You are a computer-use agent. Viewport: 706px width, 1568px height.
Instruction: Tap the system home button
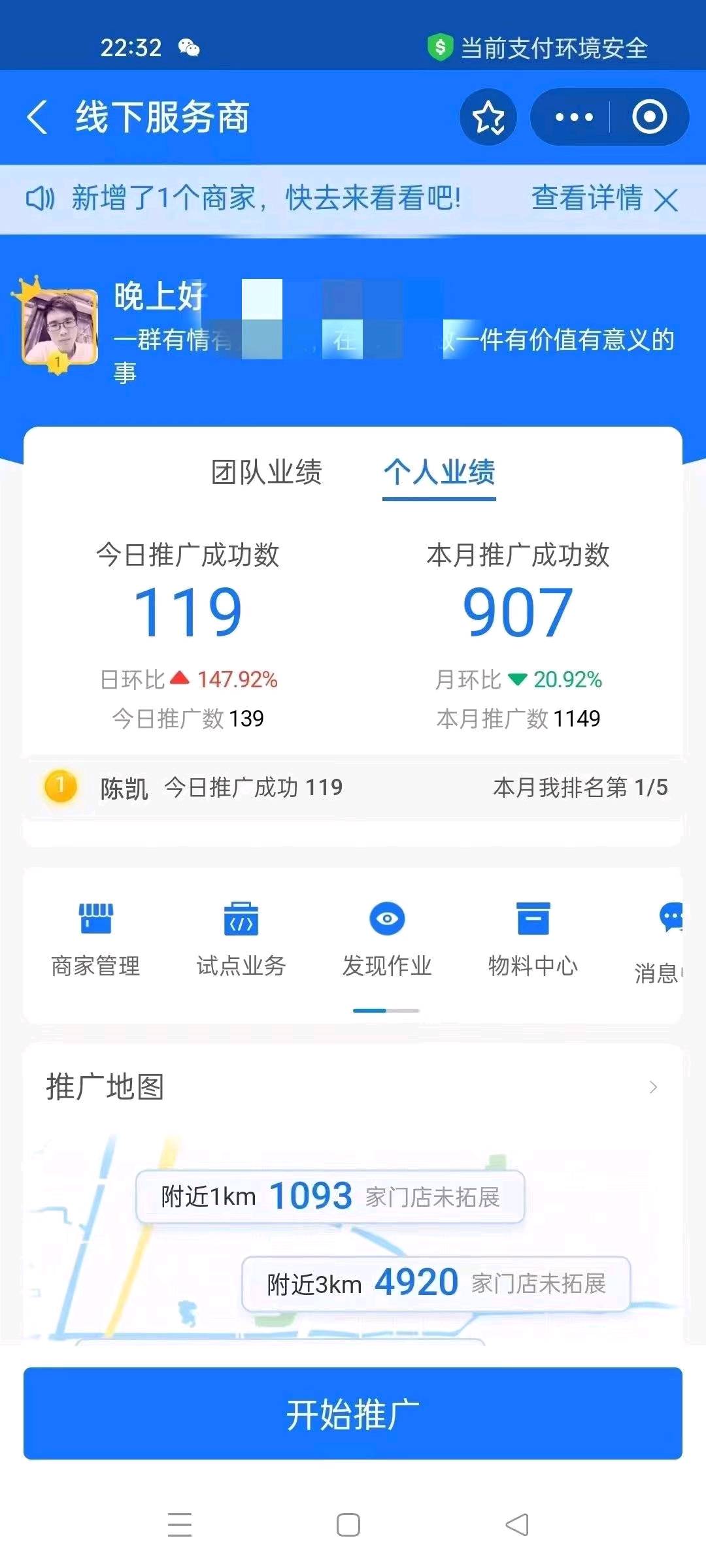[x=348, y=1525]
